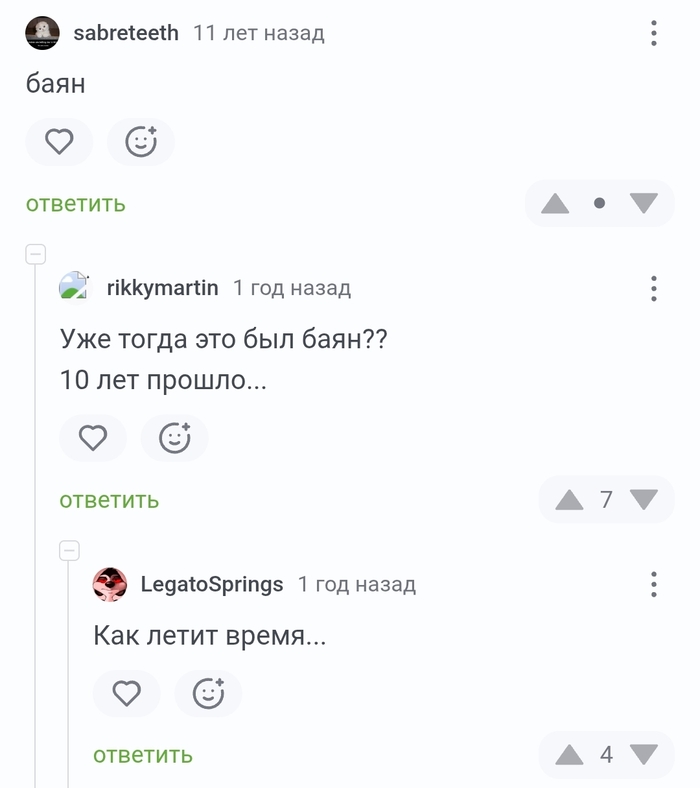The height and width of the screenshot is (788, 700).
Task: Open rikkymartin's profile
Action: coord(162,288)
